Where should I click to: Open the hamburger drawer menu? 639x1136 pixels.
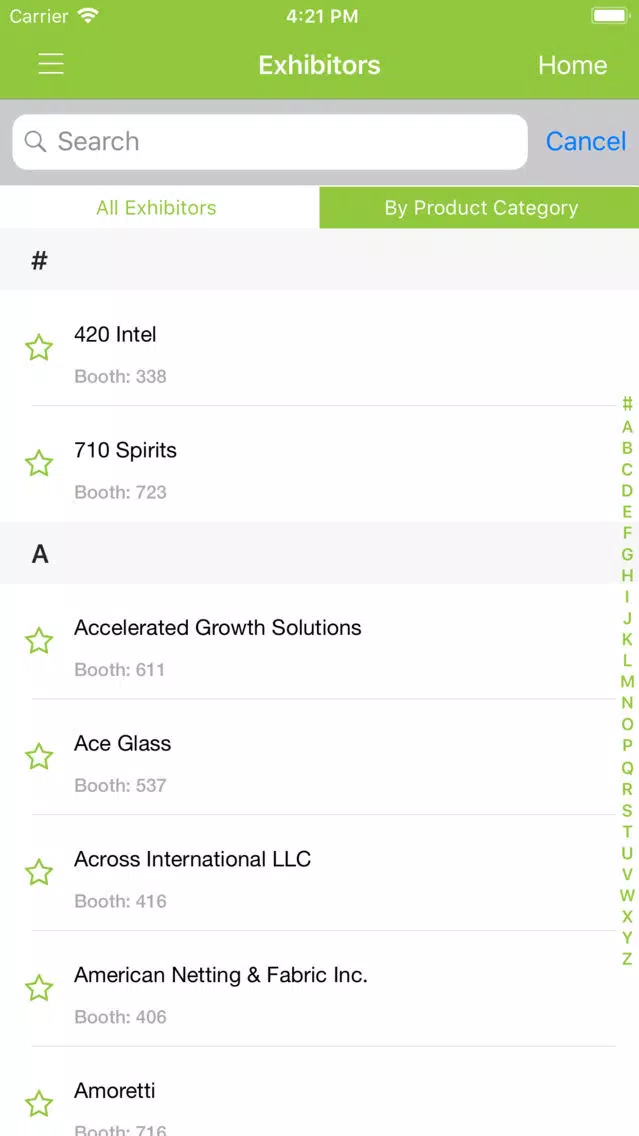pos(51,64)
